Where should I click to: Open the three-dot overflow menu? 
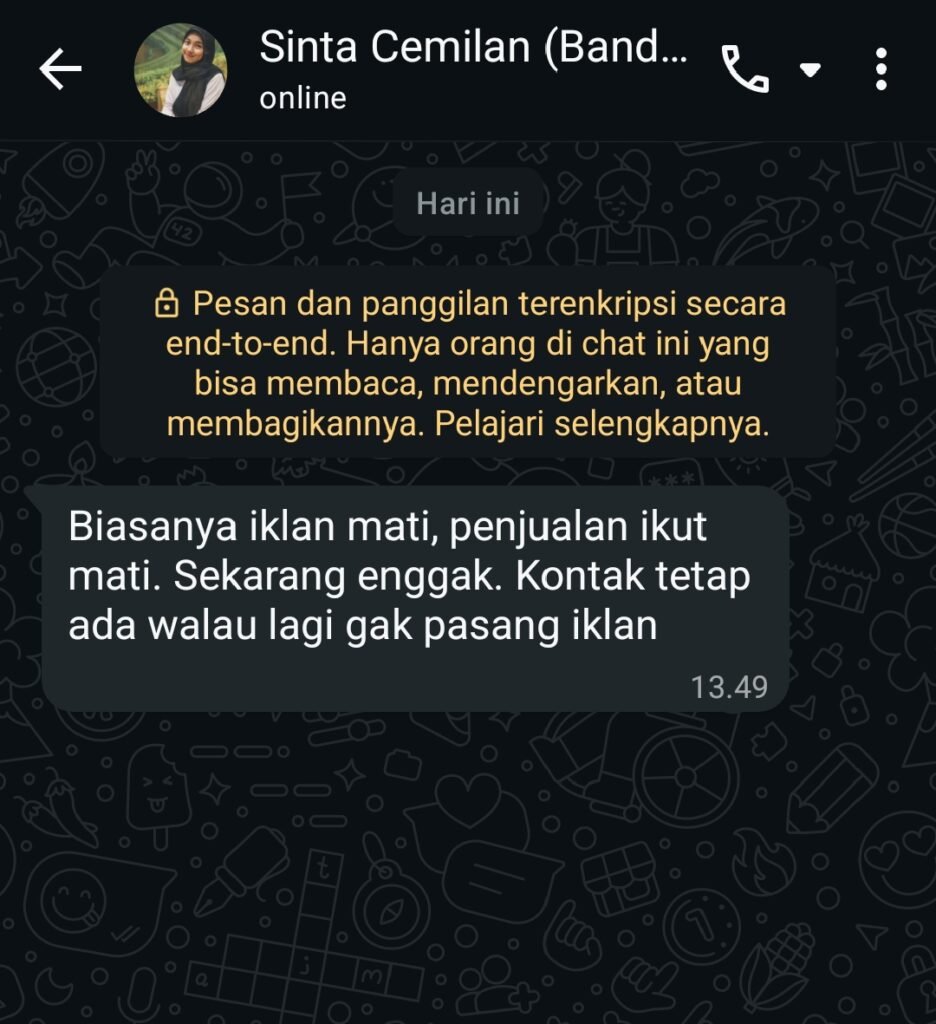(x=881, y=70)
